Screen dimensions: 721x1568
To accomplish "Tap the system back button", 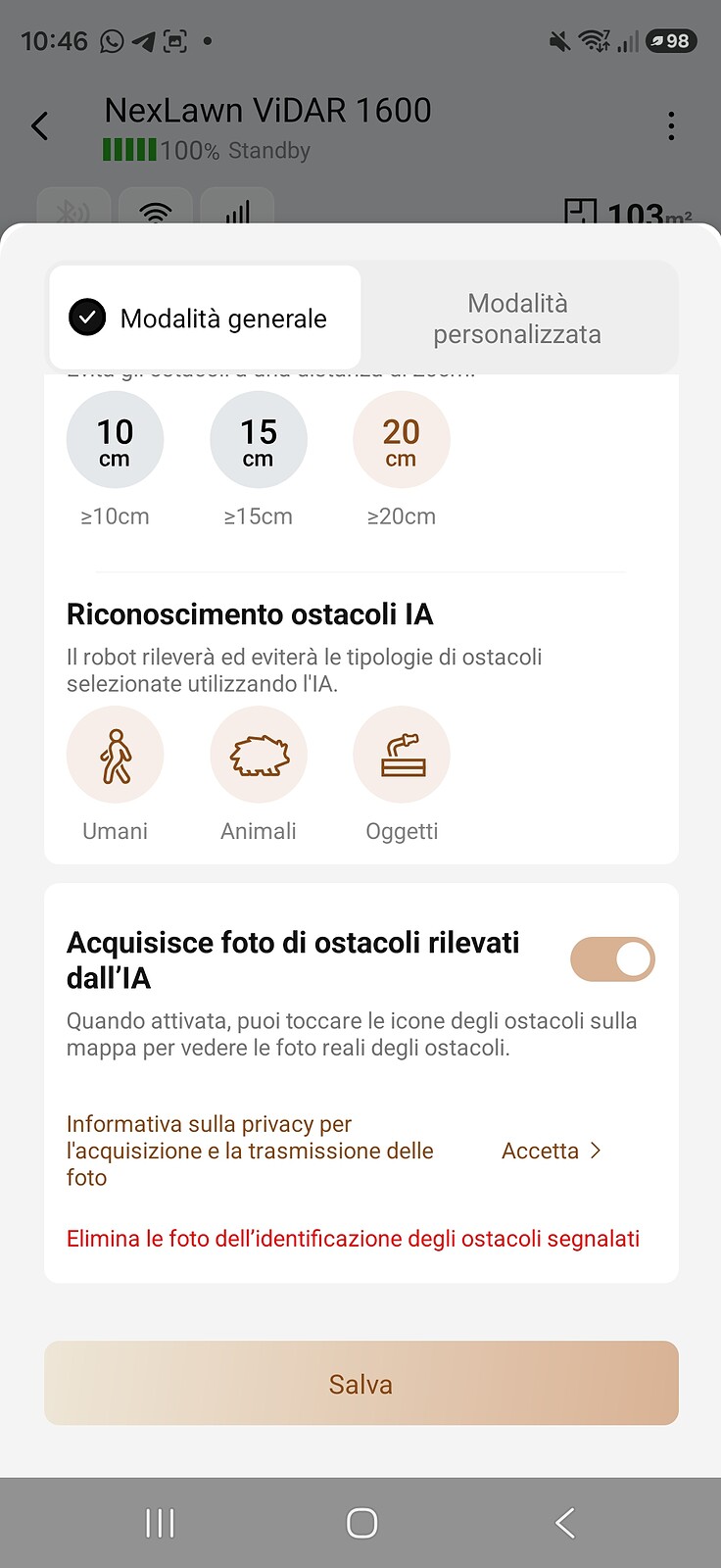I will pyautogui.click(x=564, y=1522).
